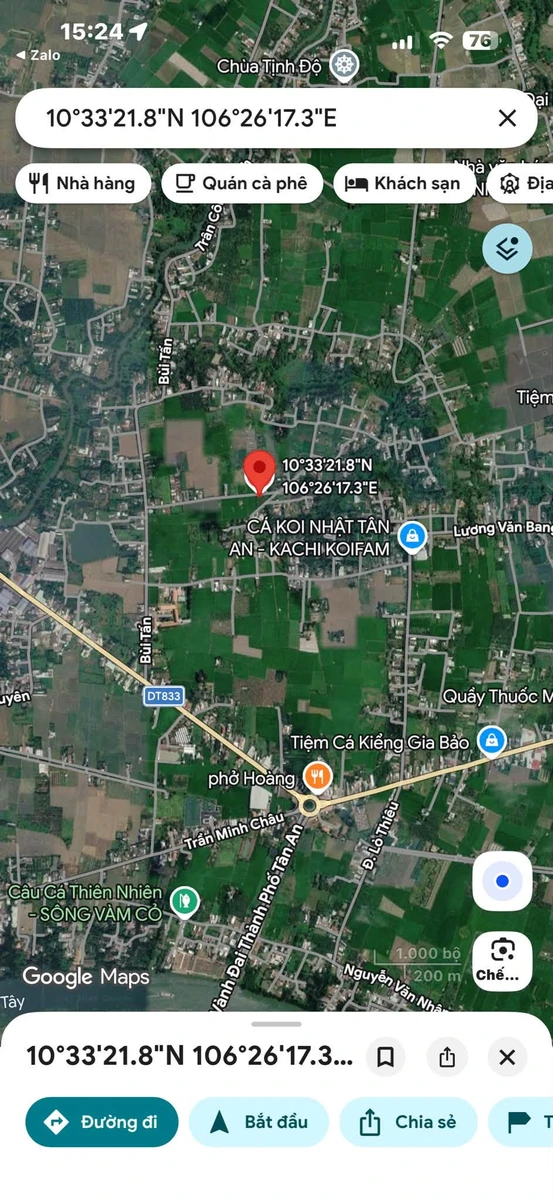Filter by Quán cà phê
553x1200 pixels.
[242, 183]
